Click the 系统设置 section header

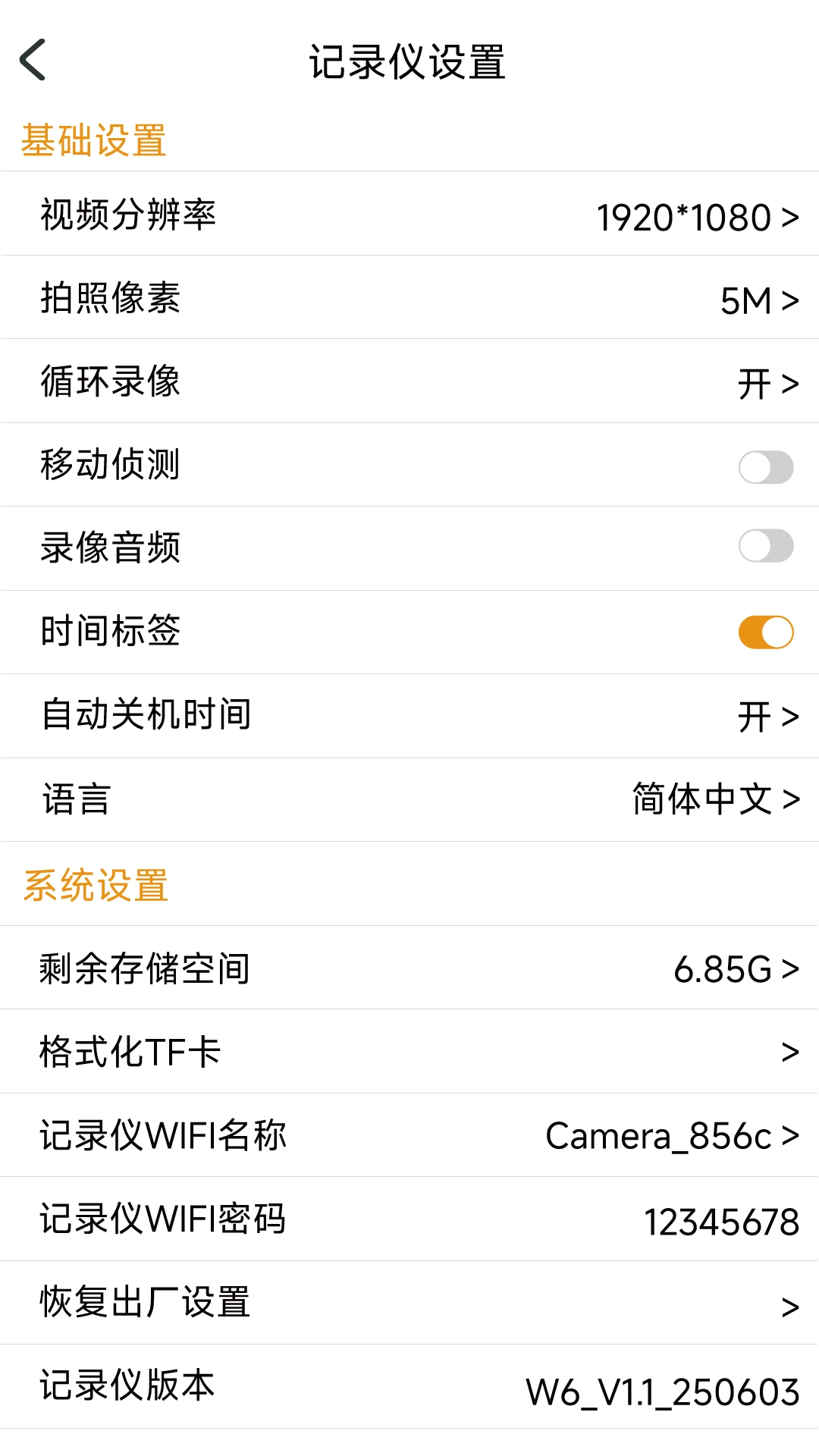[93, 883]
